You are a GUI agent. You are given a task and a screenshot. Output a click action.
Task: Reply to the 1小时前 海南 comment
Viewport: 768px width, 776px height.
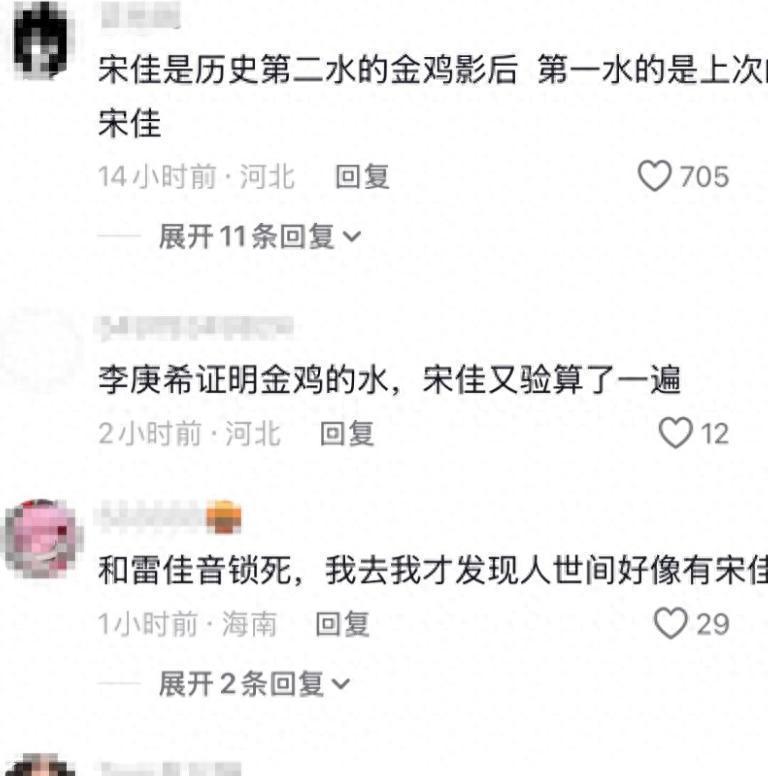(343, 624)
